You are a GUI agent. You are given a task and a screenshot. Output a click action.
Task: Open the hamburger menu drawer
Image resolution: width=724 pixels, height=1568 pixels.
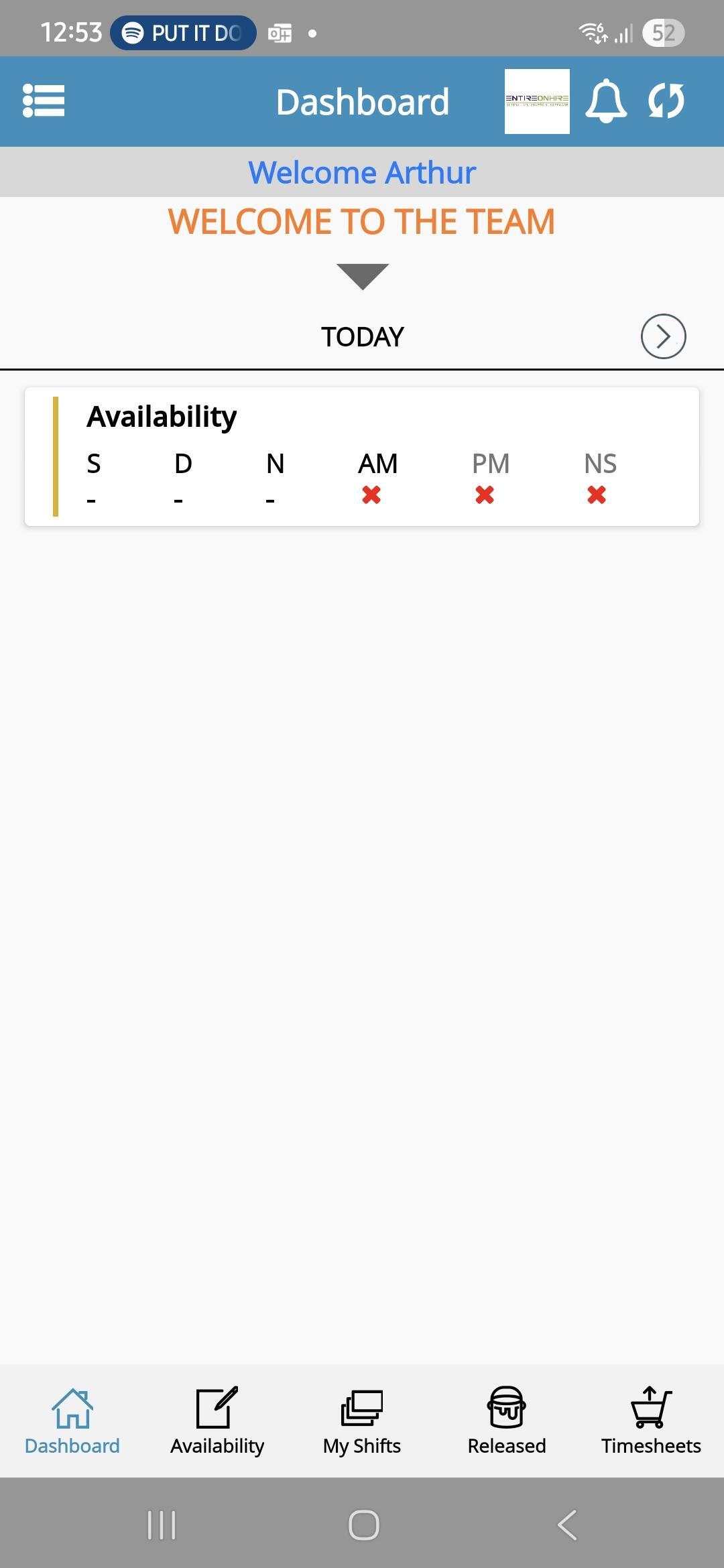[44, 101]
